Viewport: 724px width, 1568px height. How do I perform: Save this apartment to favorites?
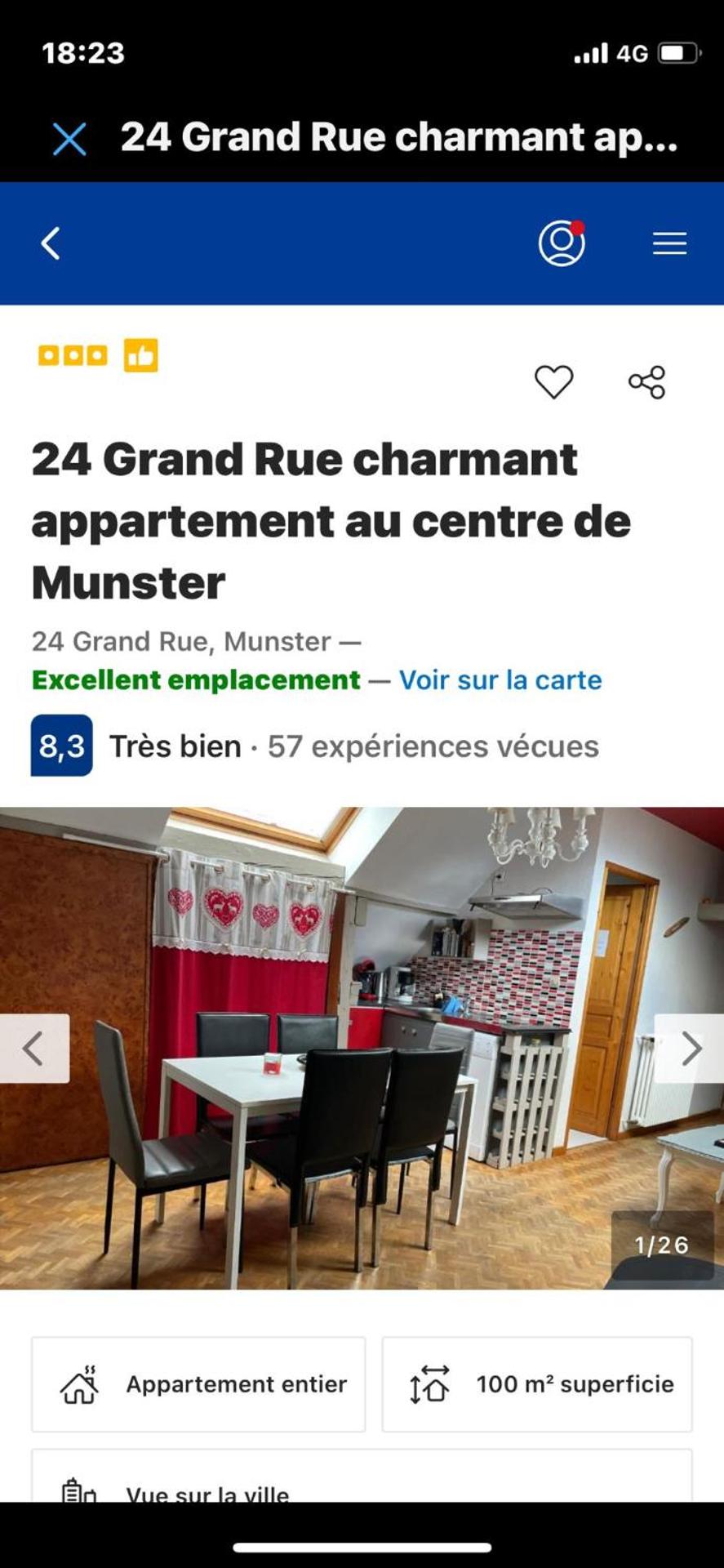(x=553, y=382)
